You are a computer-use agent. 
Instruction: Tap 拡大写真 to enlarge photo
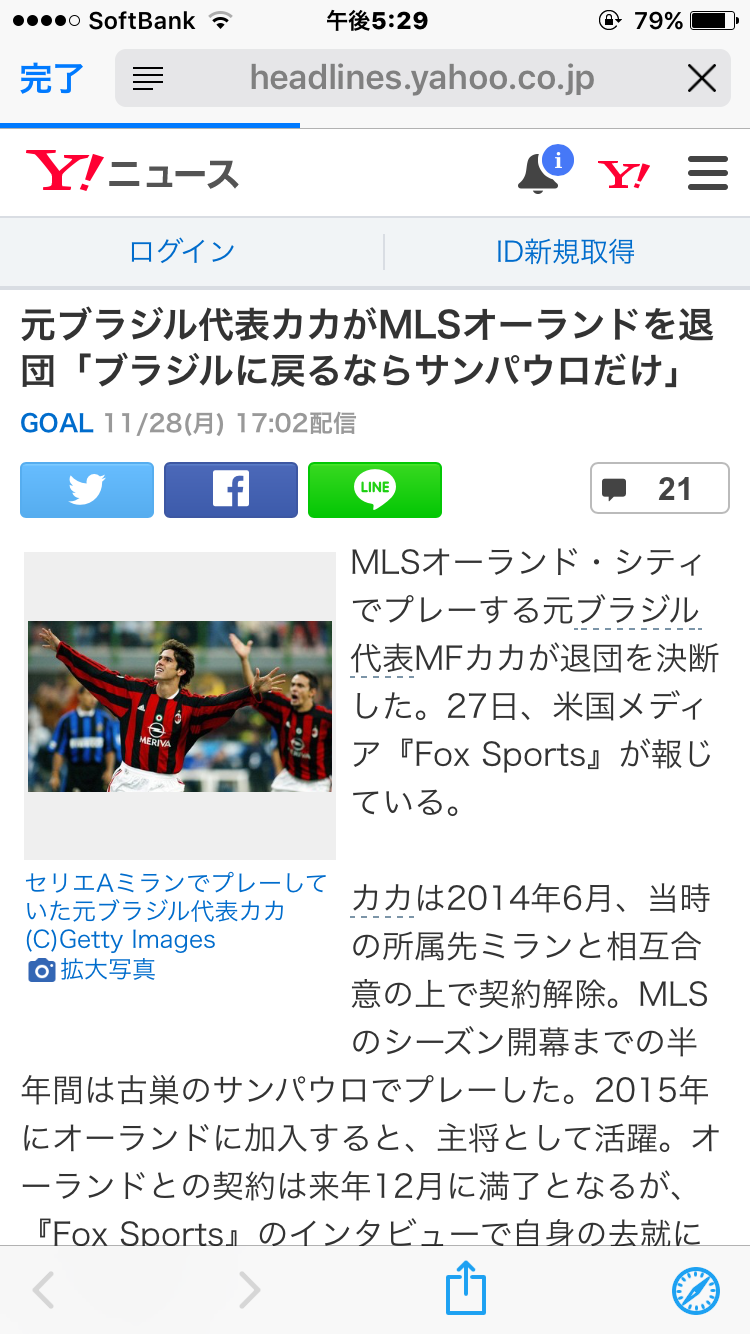[93, 969]
